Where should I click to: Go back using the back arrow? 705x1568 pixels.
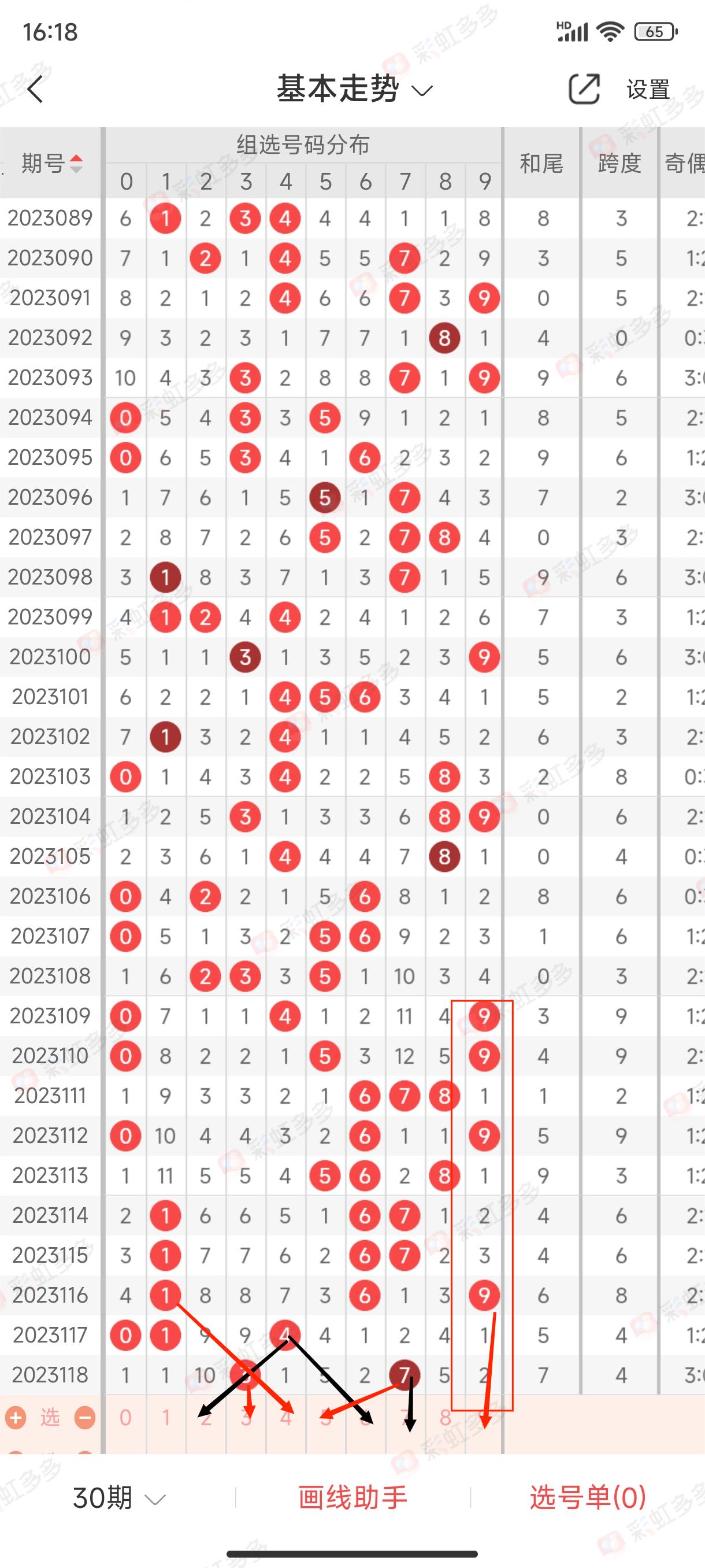coord(35,90)
